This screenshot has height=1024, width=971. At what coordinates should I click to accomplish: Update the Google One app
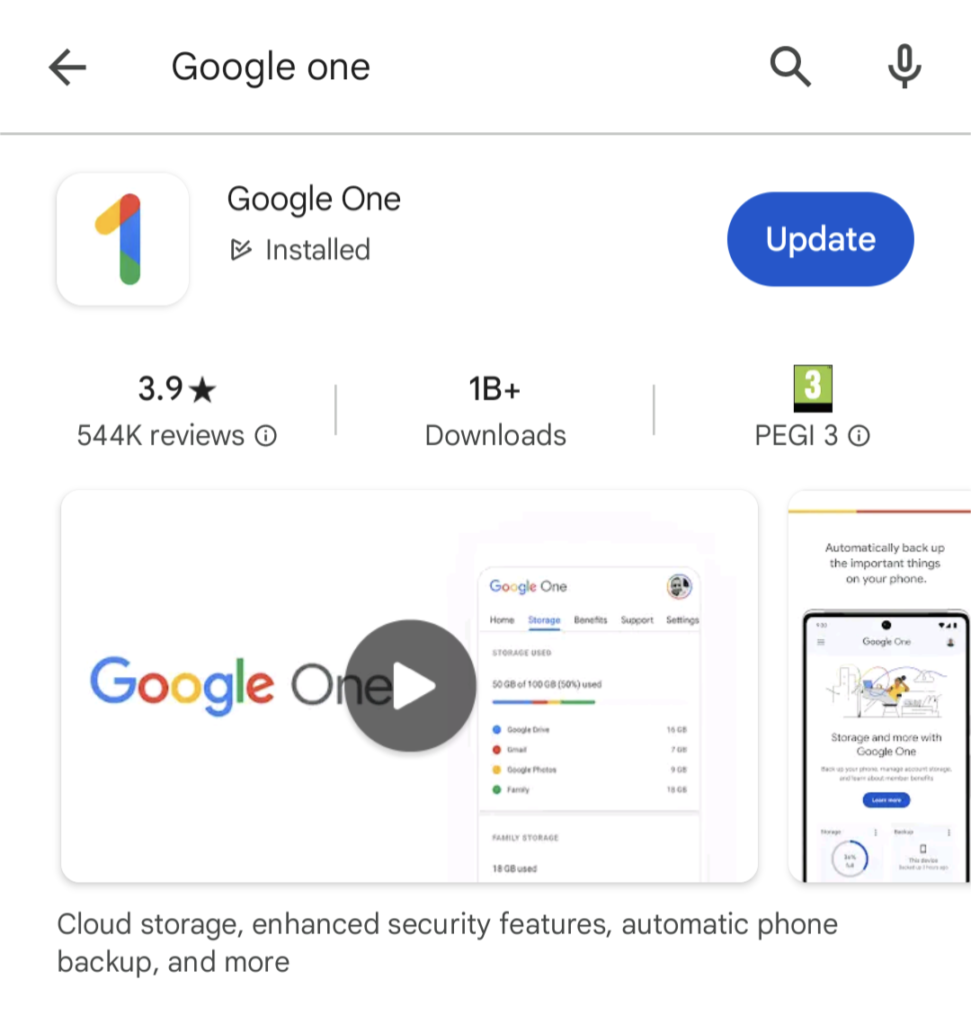(x=820, y=240)
